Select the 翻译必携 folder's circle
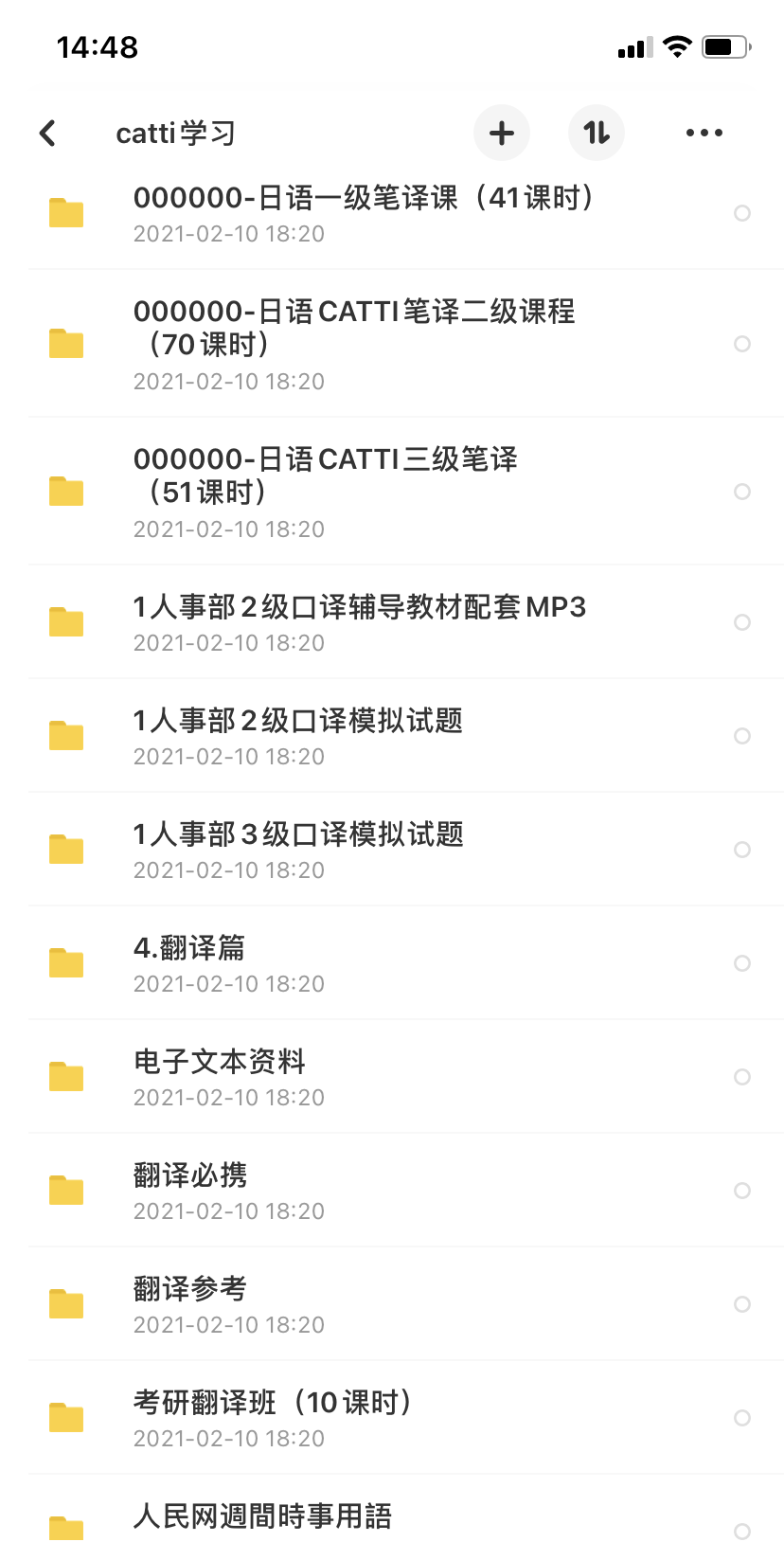Screen dimensions: 784x1542 point(742,1191)
